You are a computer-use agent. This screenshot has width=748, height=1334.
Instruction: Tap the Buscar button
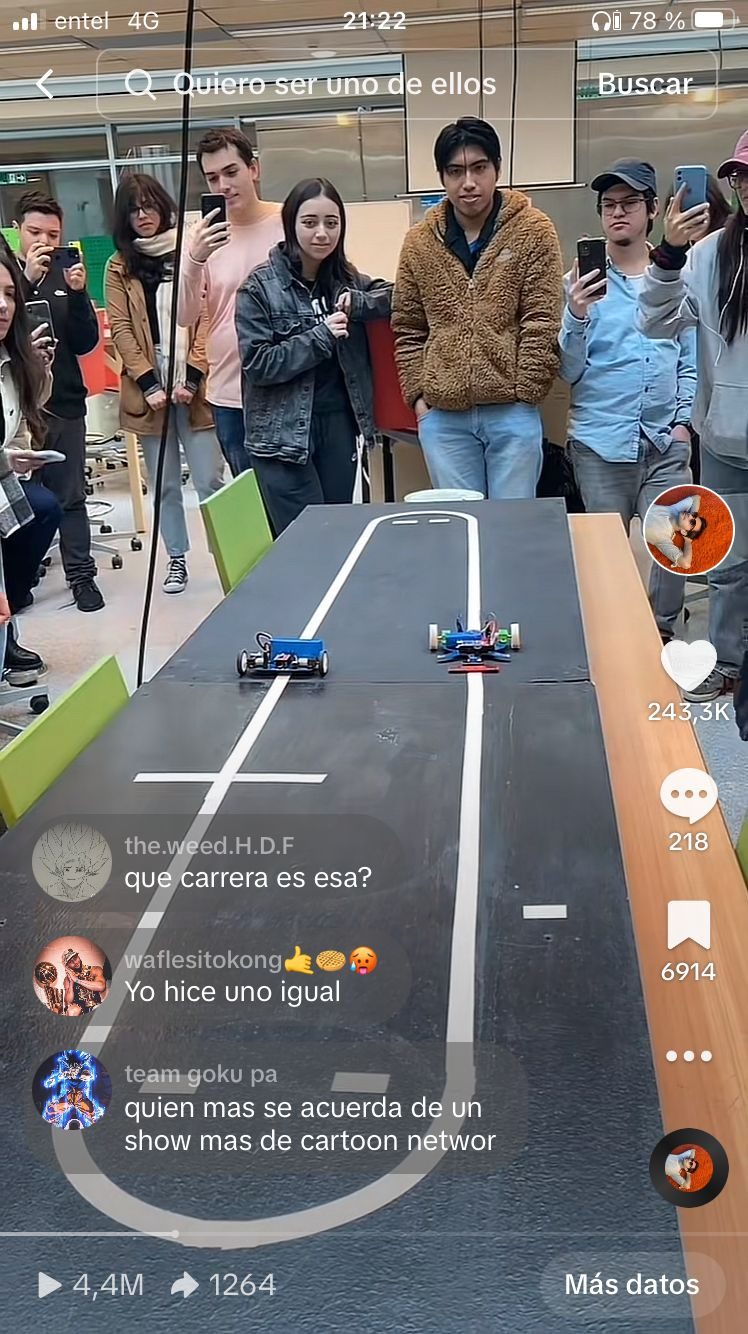pos(644,84)
